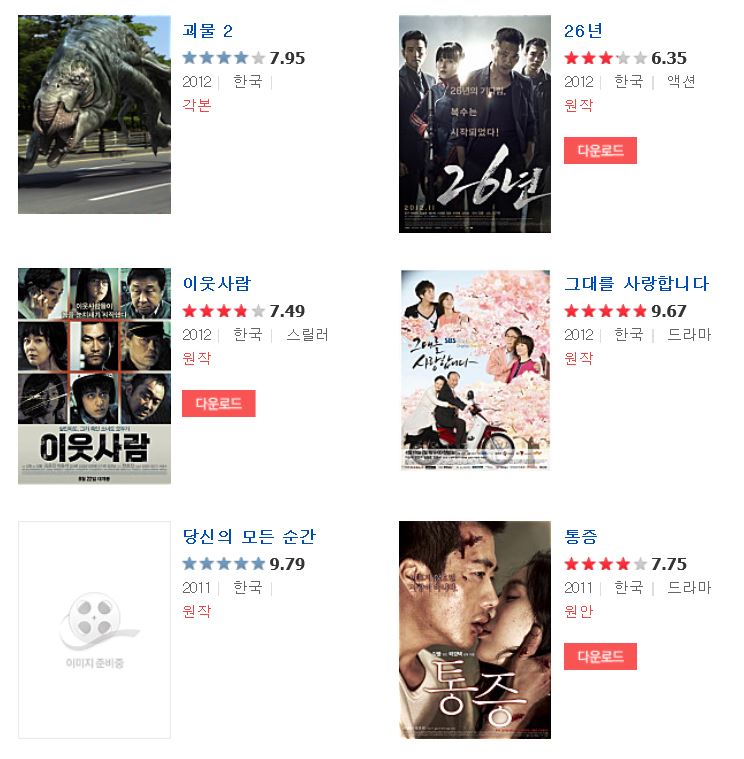Open the 당신의 모든 순간 placeholder image

tap(94, 629)
